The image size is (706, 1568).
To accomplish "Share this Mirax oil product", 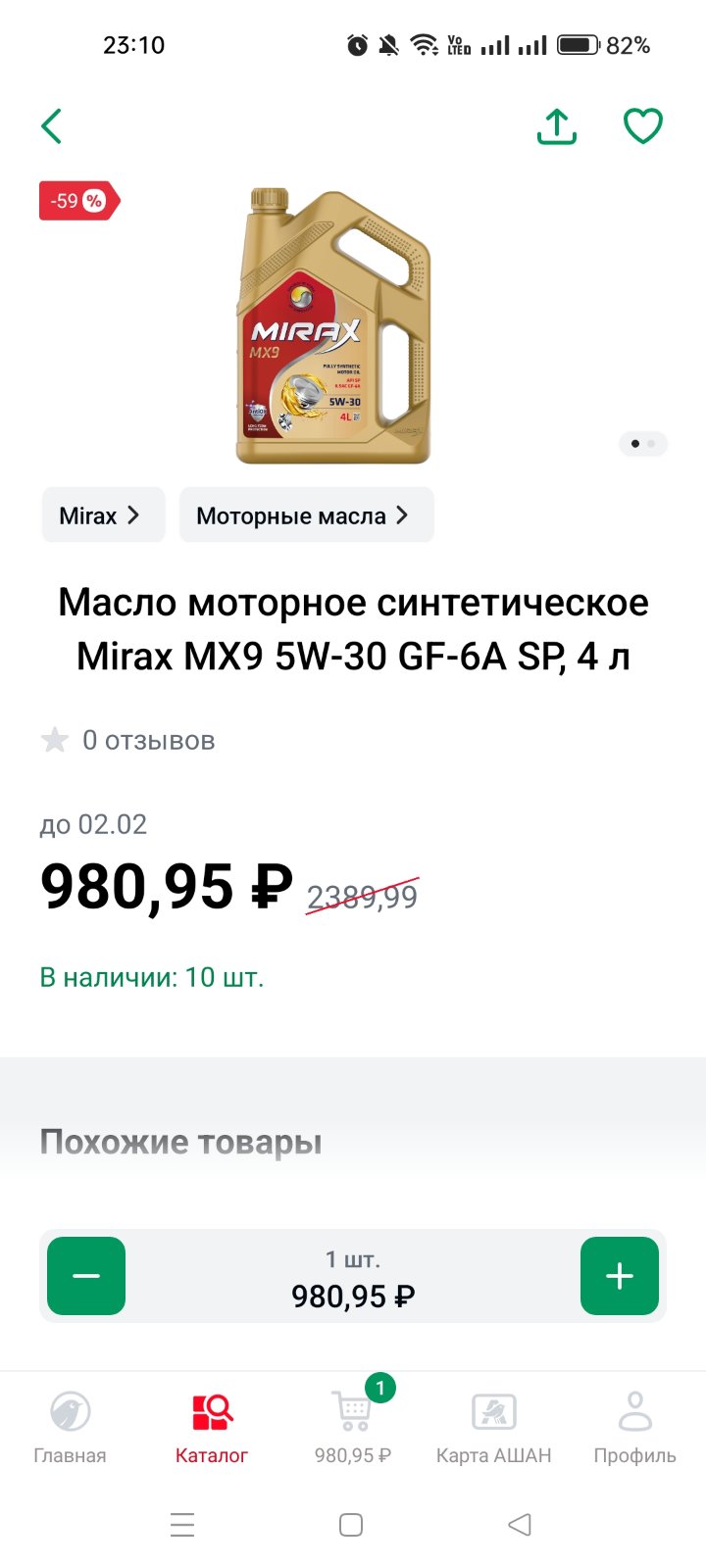I will [x=557, y=126].
